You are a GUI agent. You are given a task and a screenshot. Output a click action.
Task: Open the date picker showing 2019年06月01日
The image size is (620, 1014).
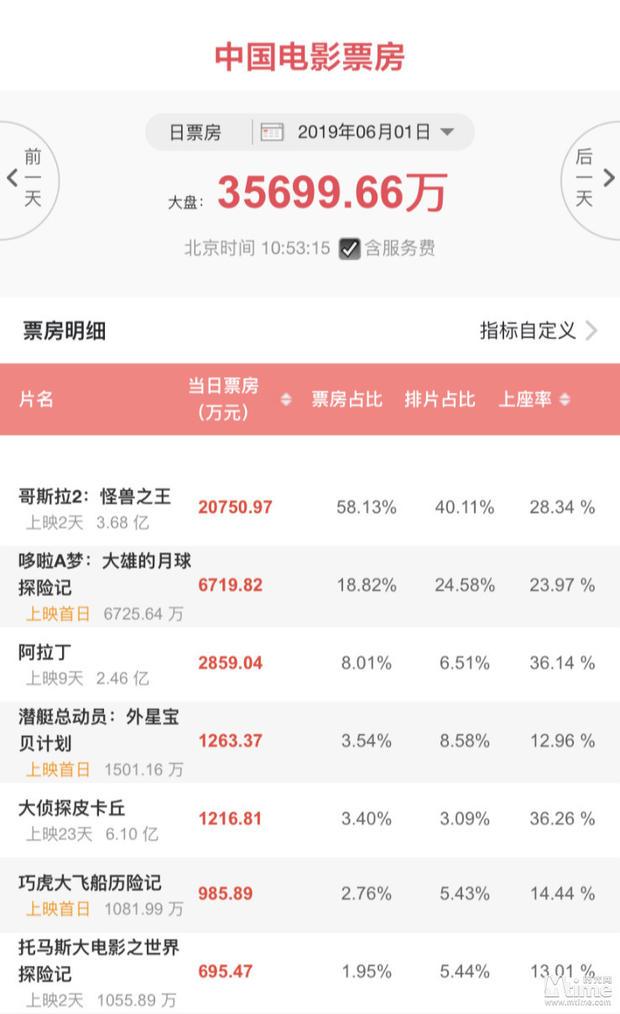358,133
